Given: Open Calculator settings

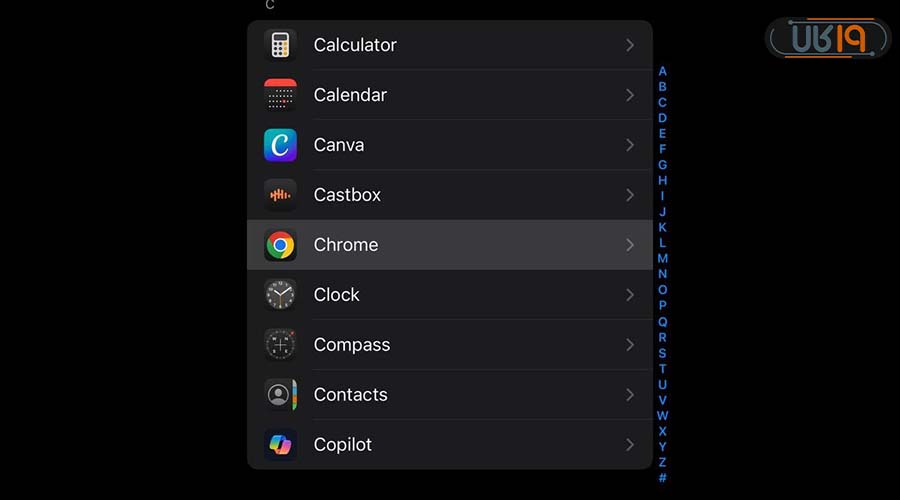Looking at the screenshot, I should (x=450, y=45).
